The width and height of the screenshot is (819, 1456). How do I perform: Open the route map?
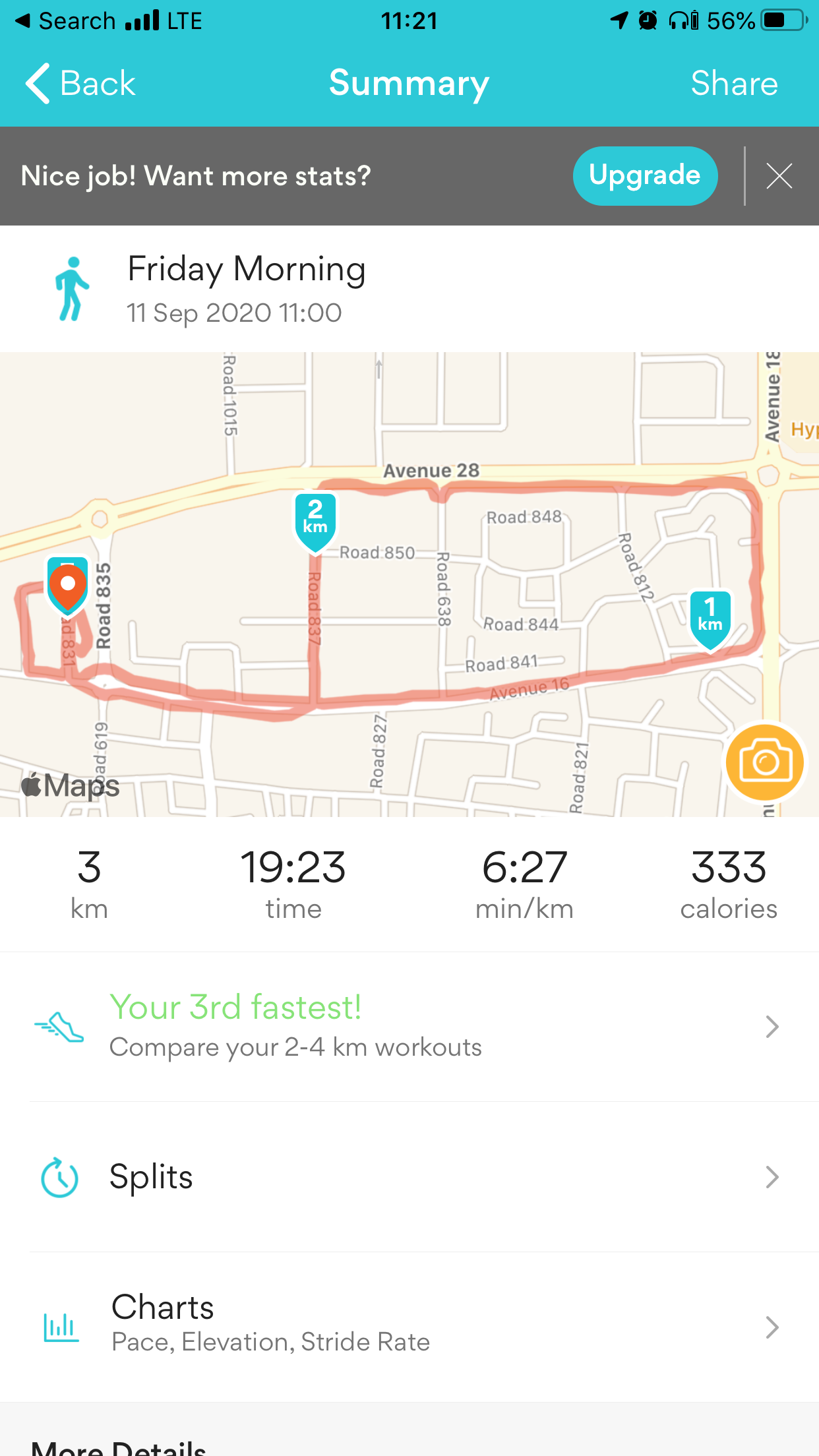click(409, 584)
